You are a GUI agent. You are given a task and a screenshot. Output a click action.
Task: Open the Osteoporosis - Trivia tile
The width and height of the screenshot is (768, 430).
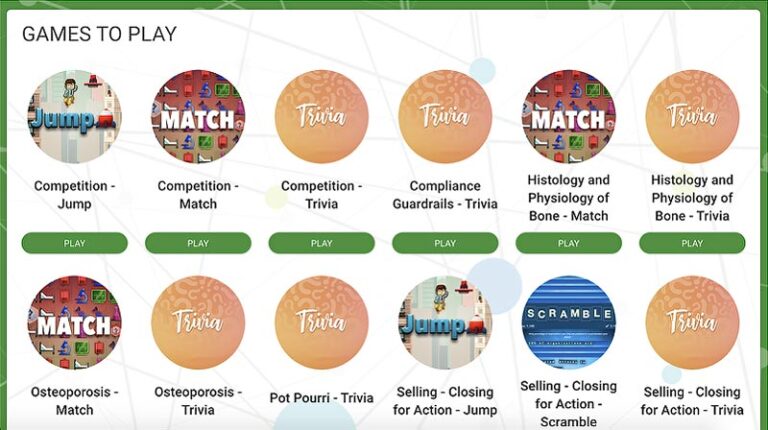pos(198,323)
